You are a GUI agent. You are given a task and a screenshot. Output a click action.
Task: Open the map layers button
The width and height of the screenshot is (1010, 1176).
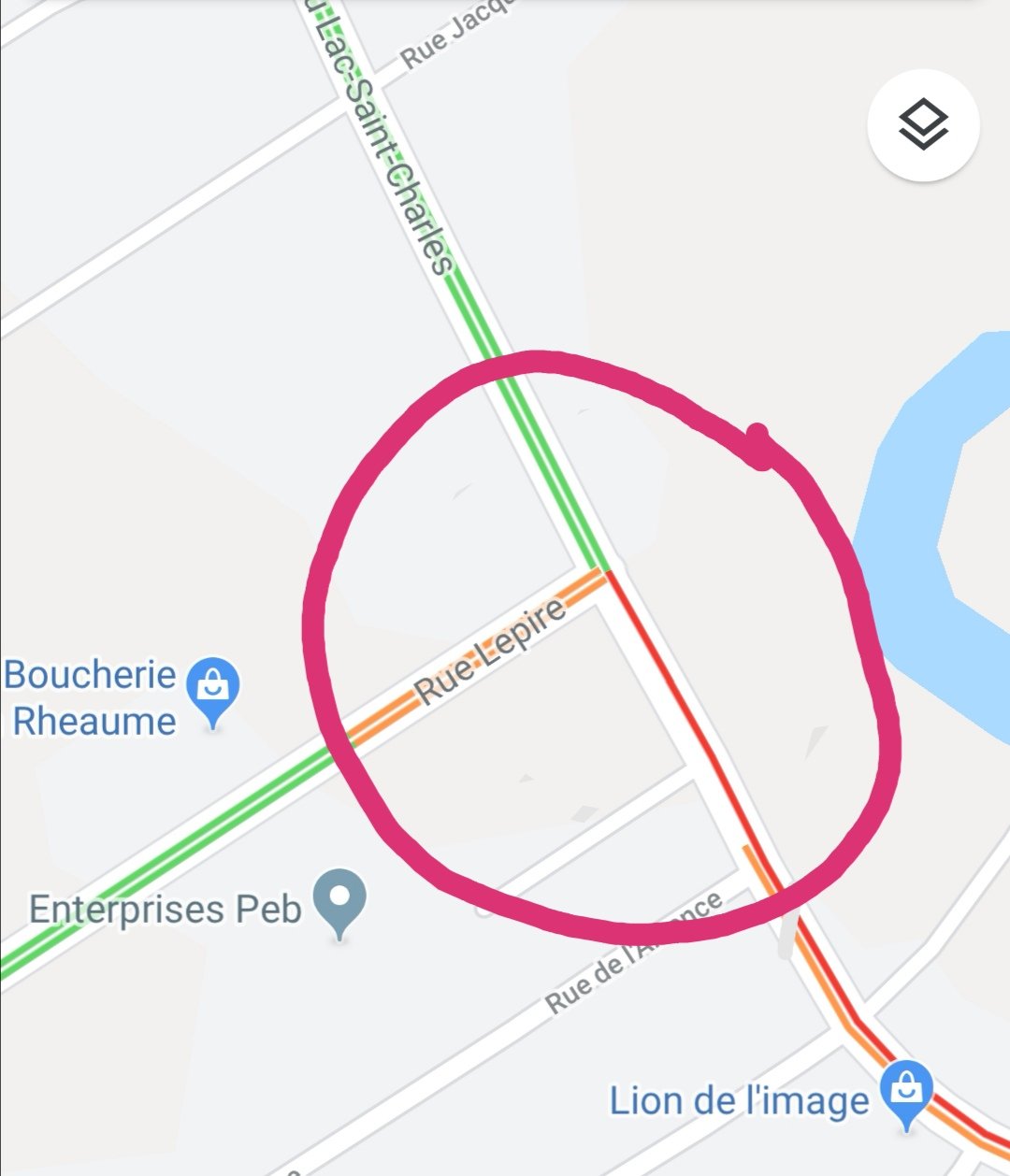coord(923,123)
